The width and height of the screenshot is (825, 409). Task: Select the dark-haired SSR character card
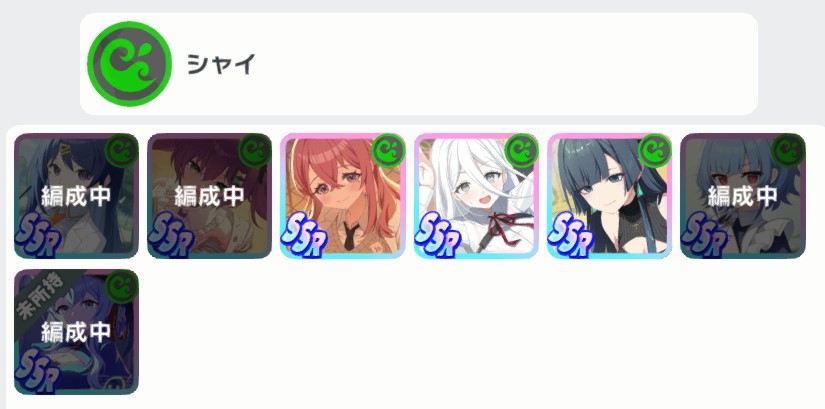click(609, 196)
